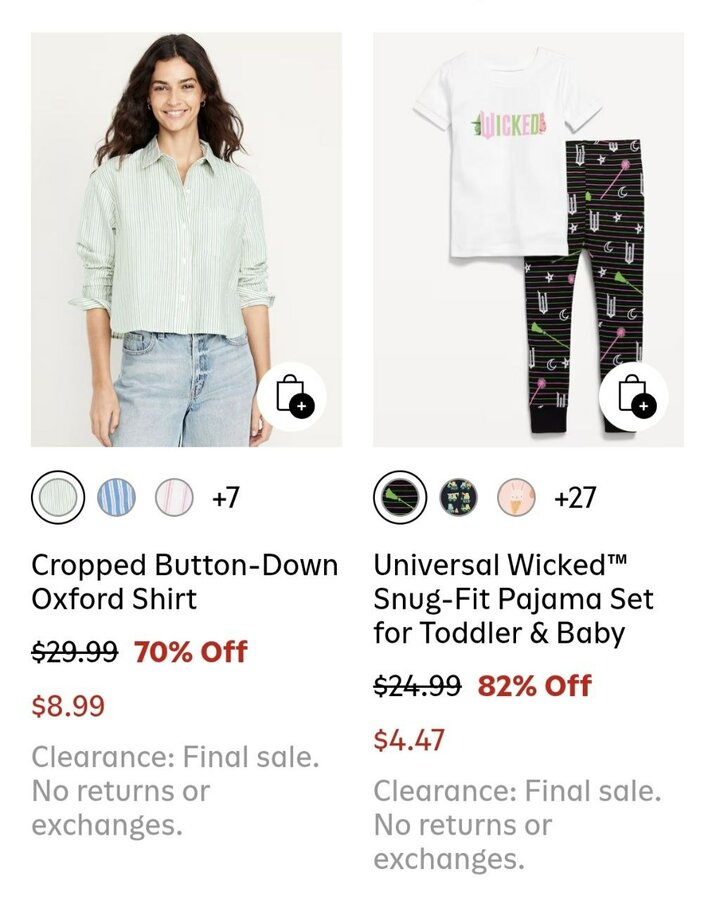The width and height of the screenshot is (715, 900).
Task: Choose the blue striped Oxford Shirt color
Action: pos(116,497)
